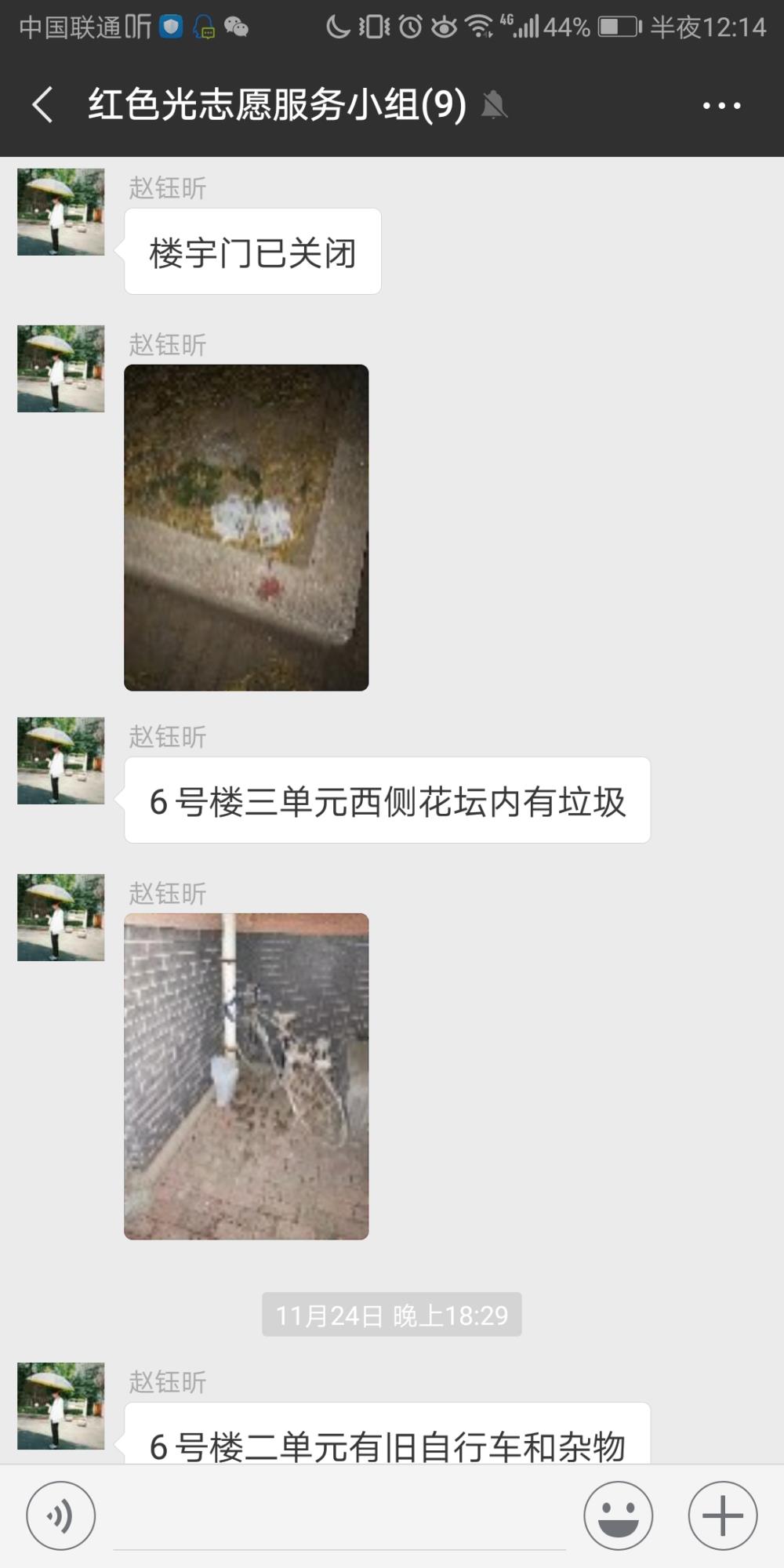
Task: Open 赵钰昕's avatar beside 楼宇门已关闭
Action: 61,212
